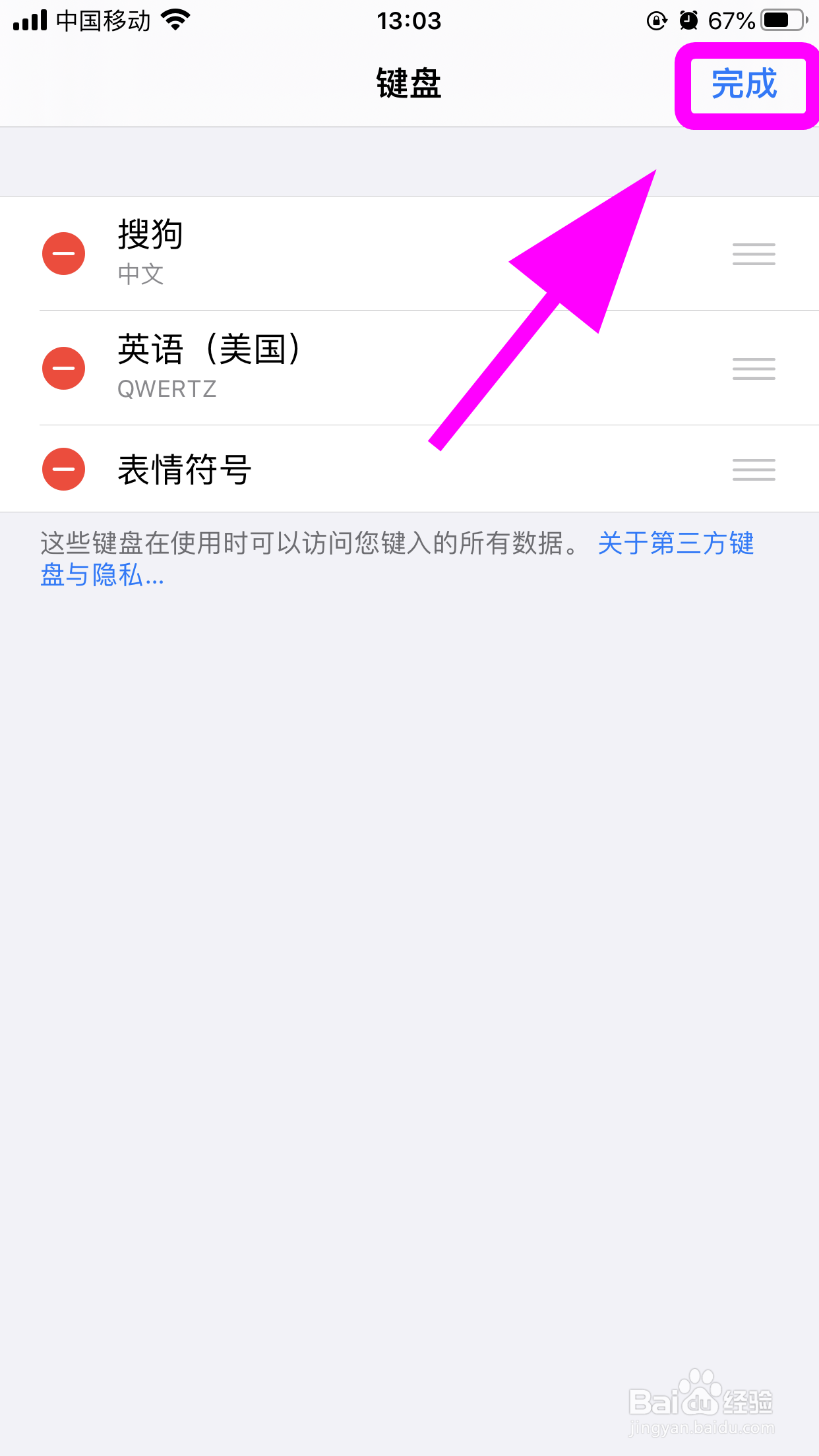Tap the cellular signal bars icon
This screenshot has width=819, height=1456.
pyautogui.click(x=30, y=20)
